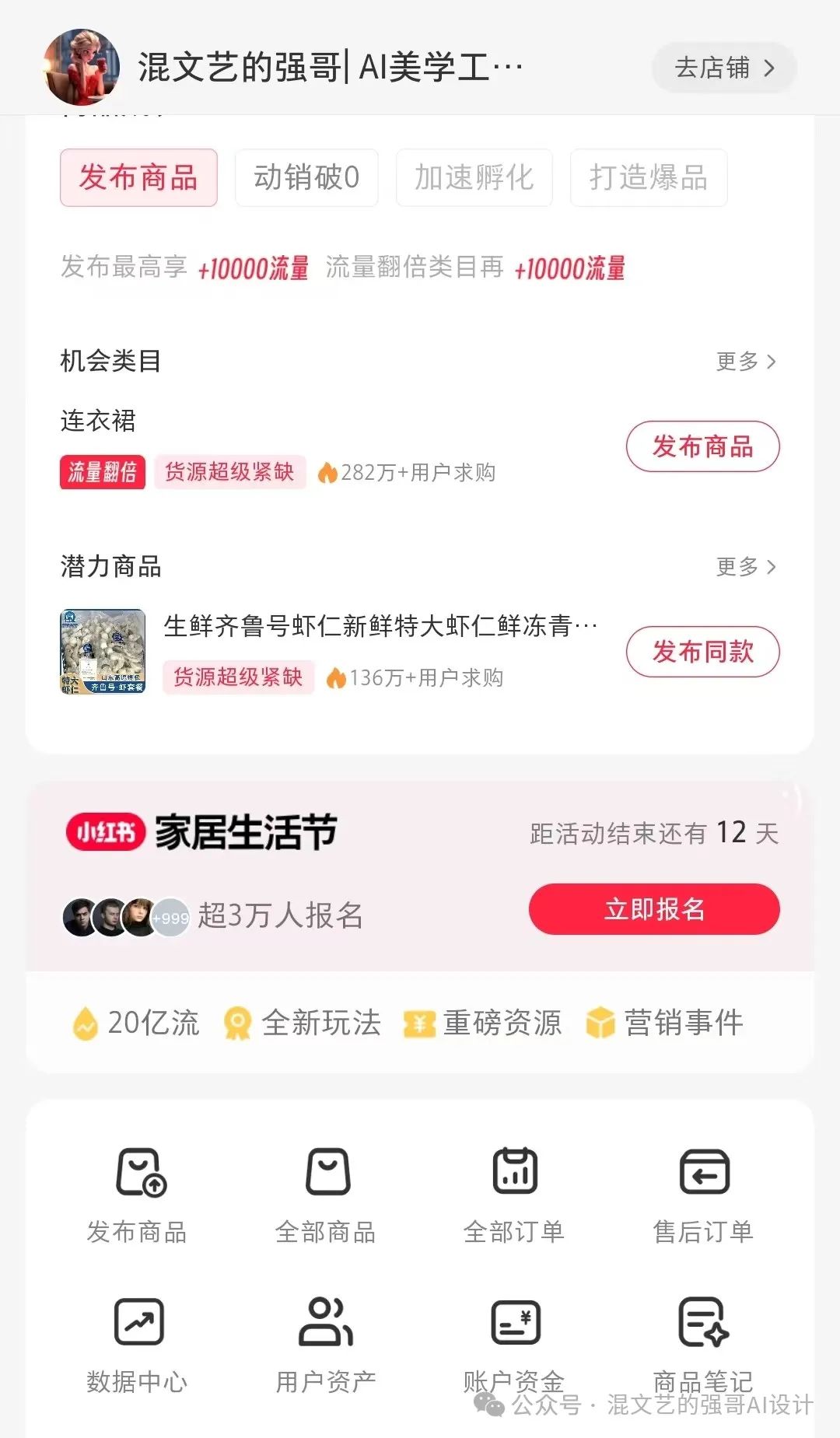The image size is (840, 1438).
Task: Select the 动销破0 tab
Action: [x=306, y=178]
